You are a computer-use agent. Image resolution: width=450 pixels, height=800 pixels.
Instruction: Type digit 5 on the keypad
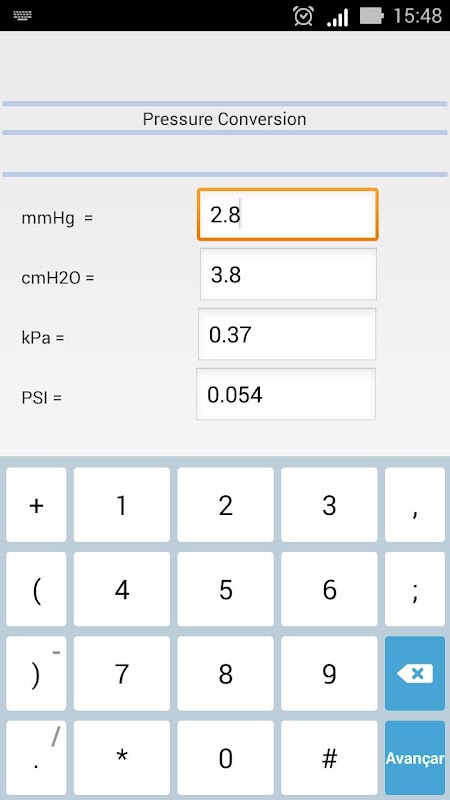click(226, 589)
